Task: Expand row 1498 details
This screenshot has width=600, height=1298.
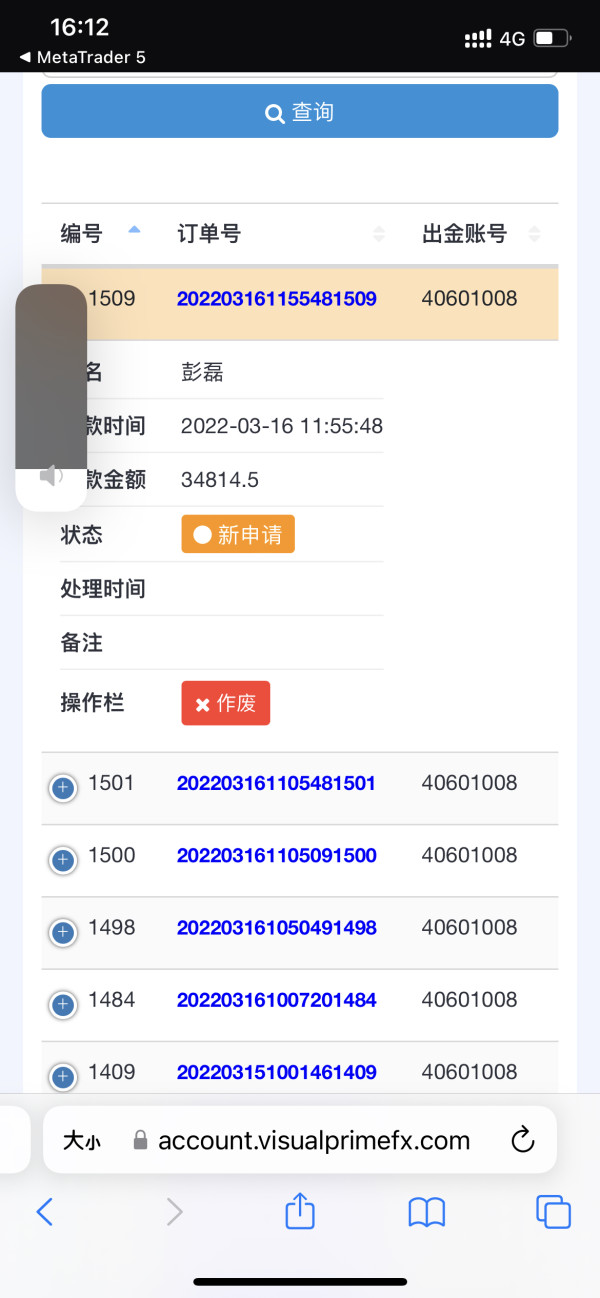Action: (x=62, y=932)
